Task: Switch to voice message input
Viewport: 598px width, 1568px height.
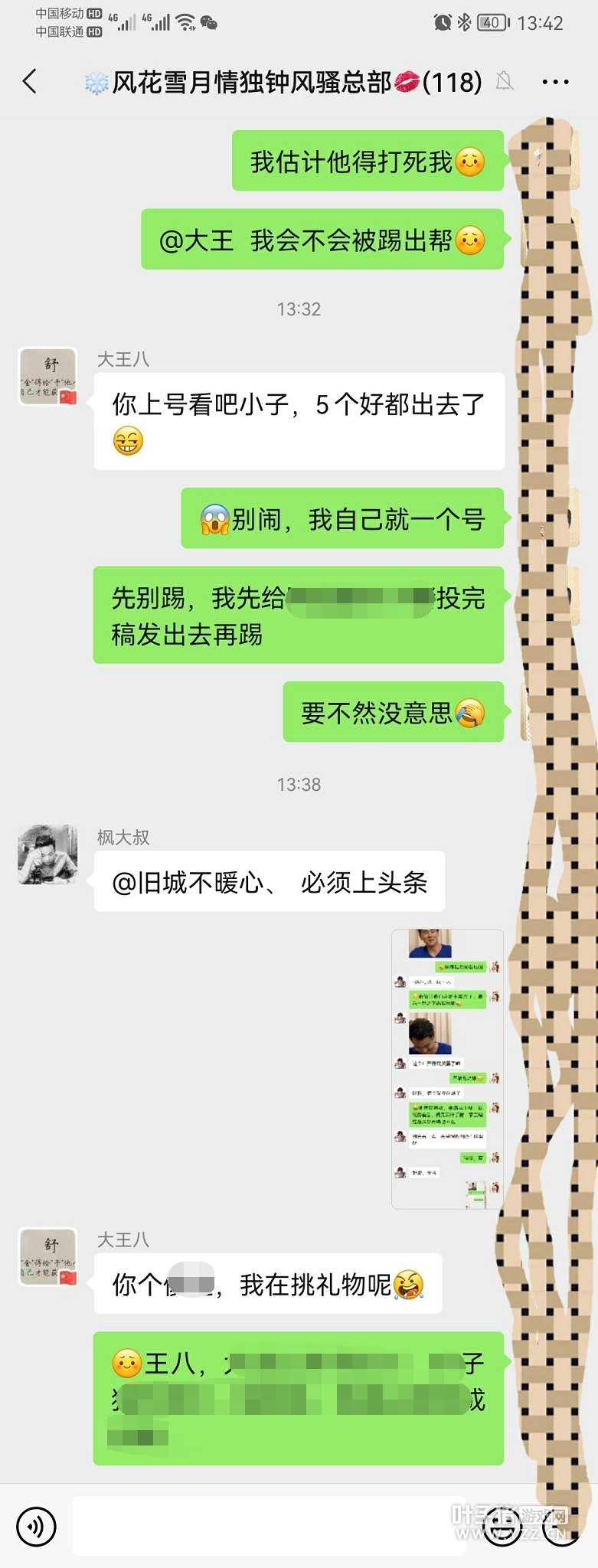Action: 36,1526
